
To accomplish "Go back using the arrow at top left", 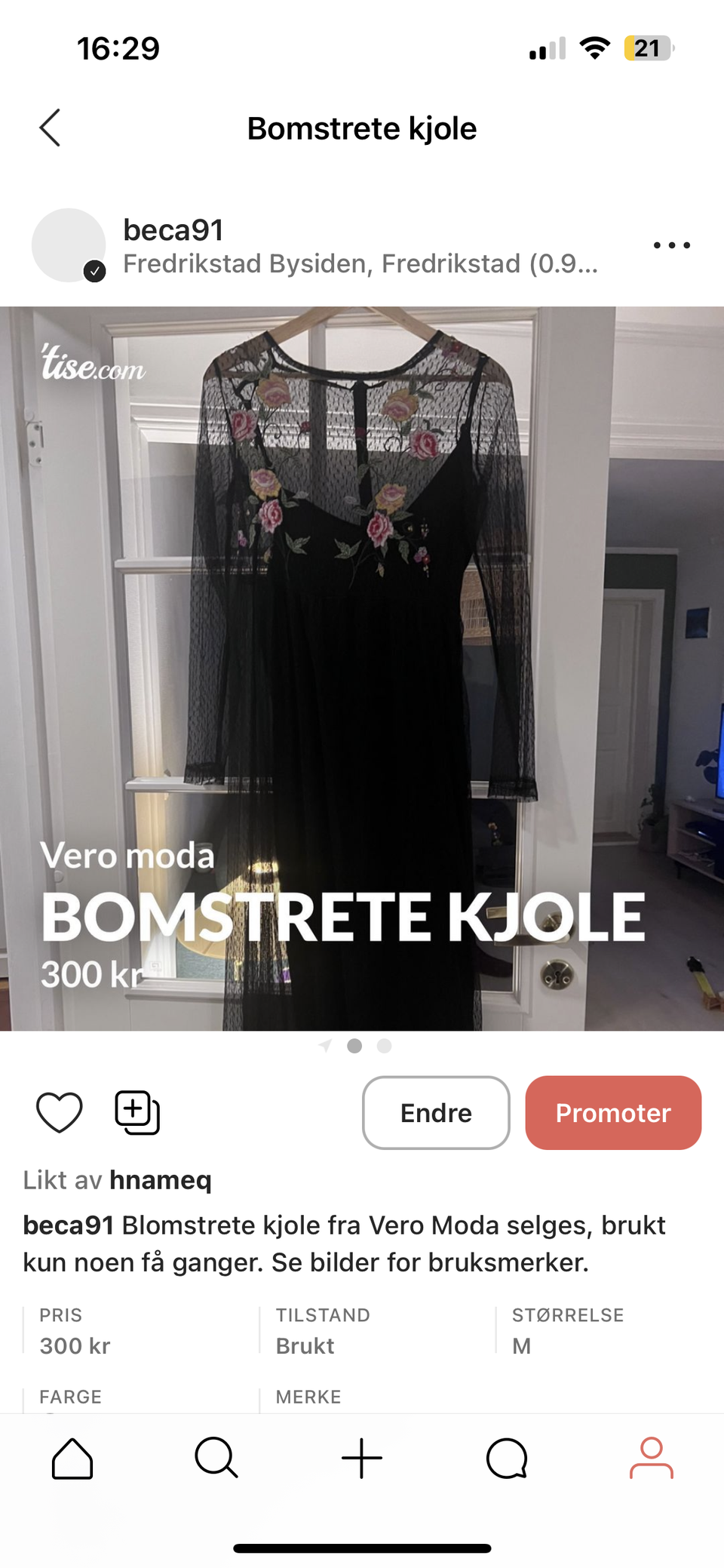I will tap(50, 128).
